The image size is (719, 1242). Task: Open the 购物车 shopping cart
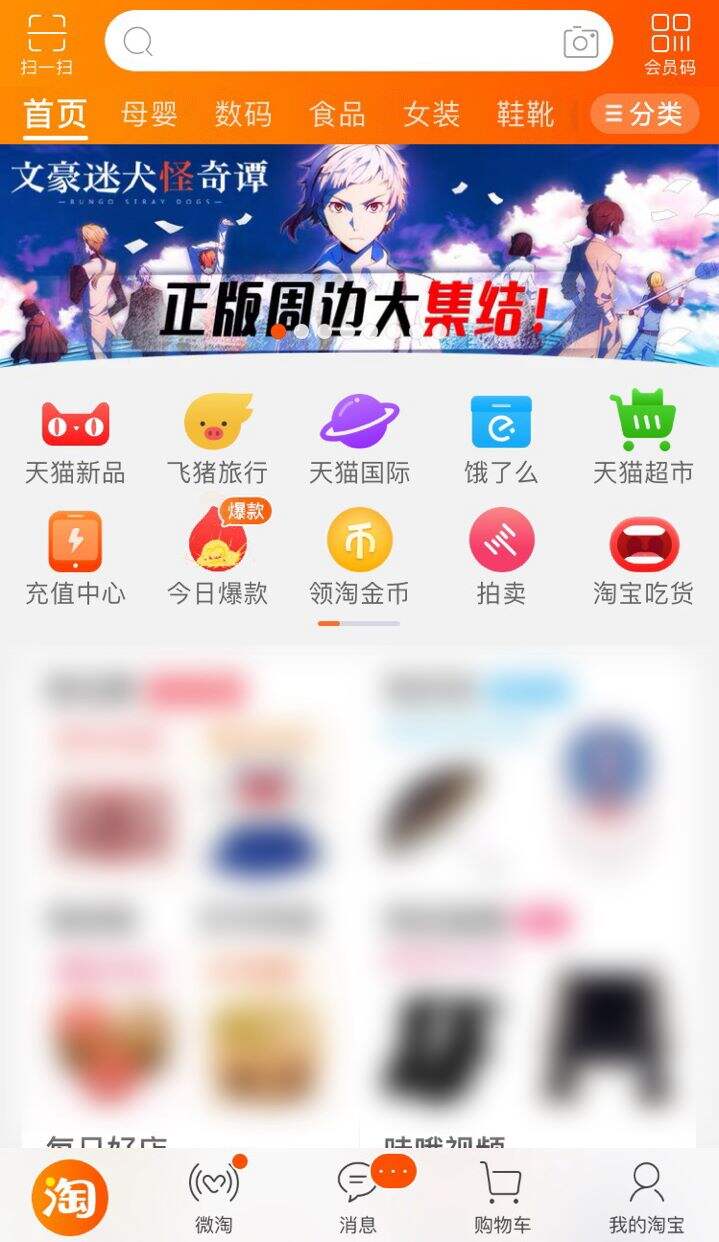(501, 1195)
